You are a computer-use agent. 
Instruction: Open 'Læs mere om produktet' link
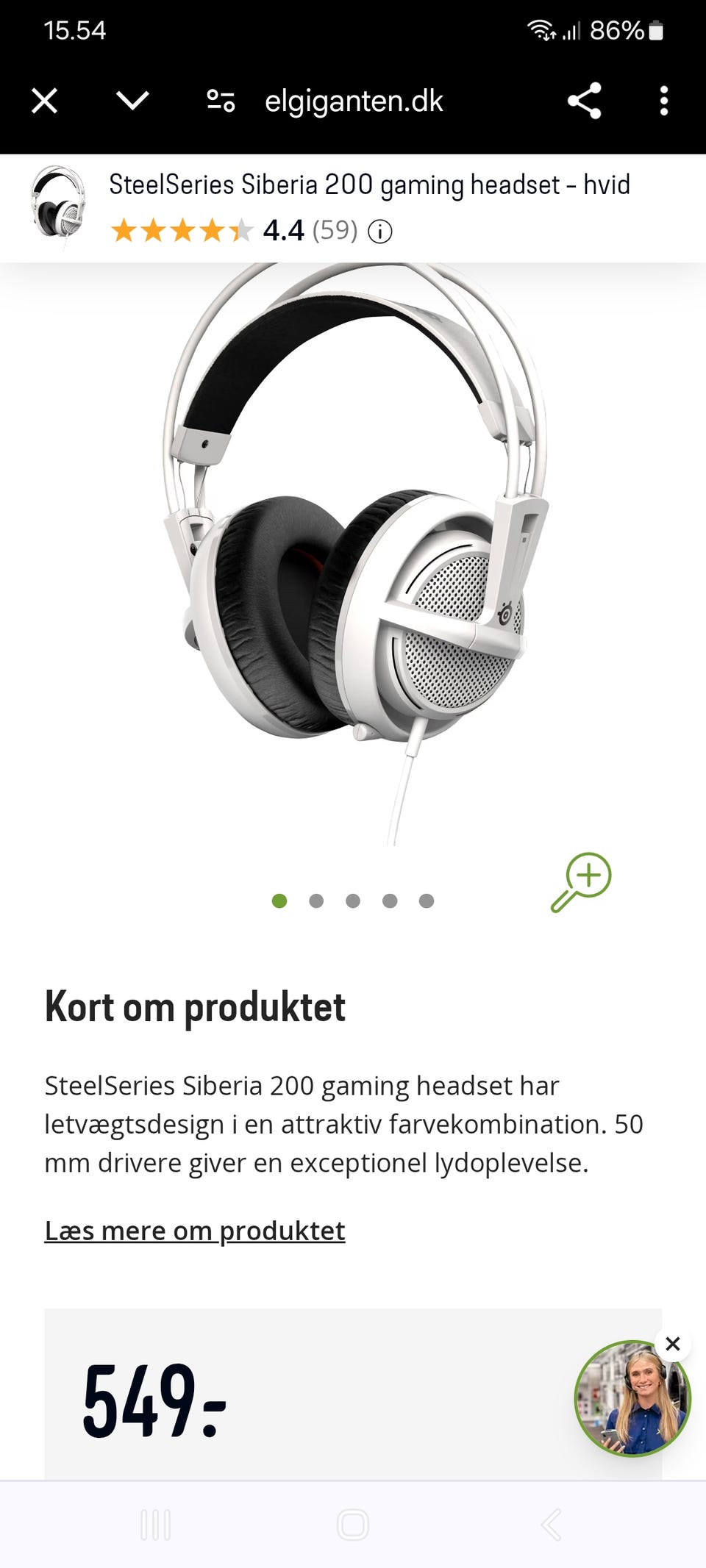click(195, 1231)
